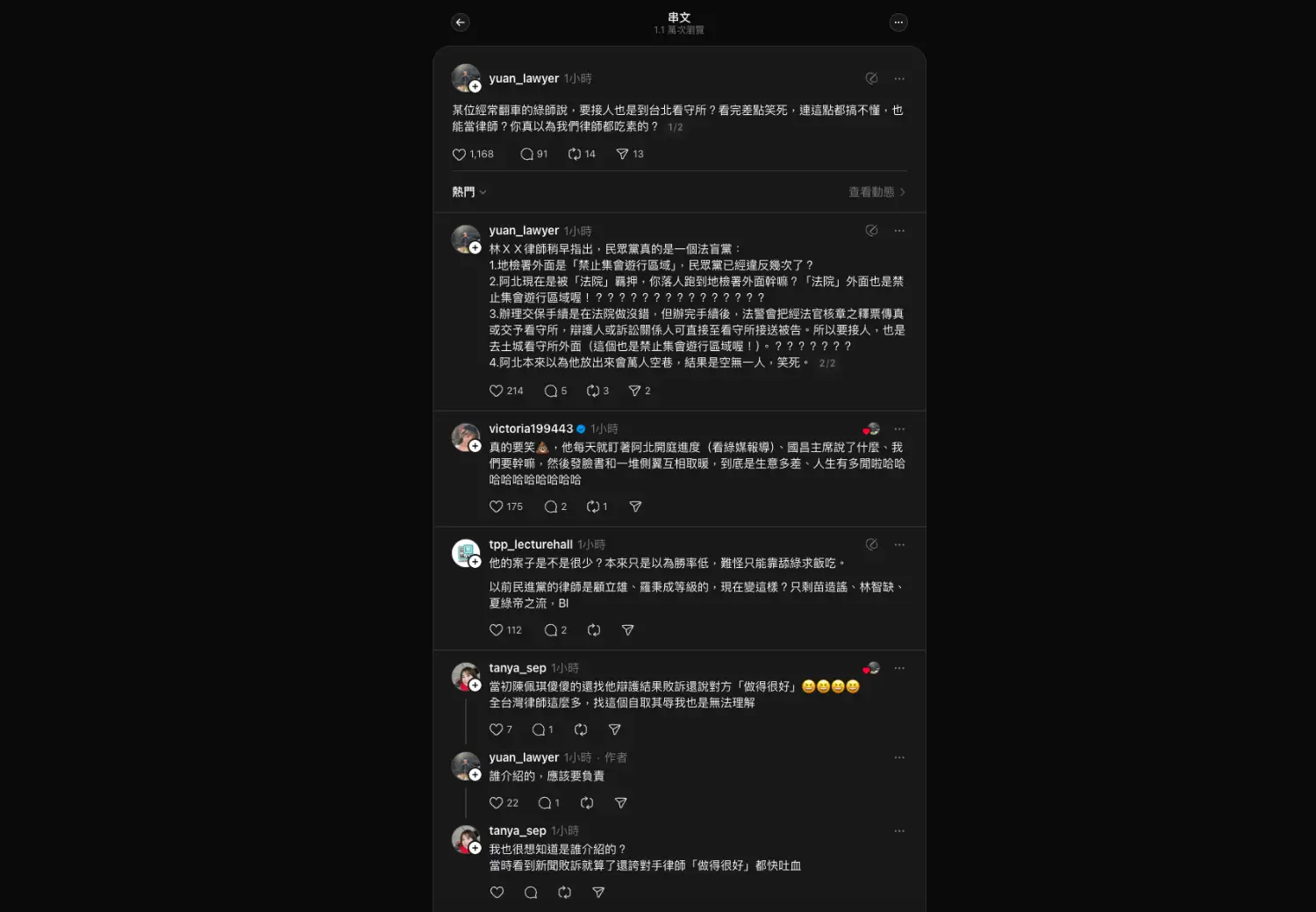
Task: Reply to victoria199443's comment
Action: [x=551, y=507]
